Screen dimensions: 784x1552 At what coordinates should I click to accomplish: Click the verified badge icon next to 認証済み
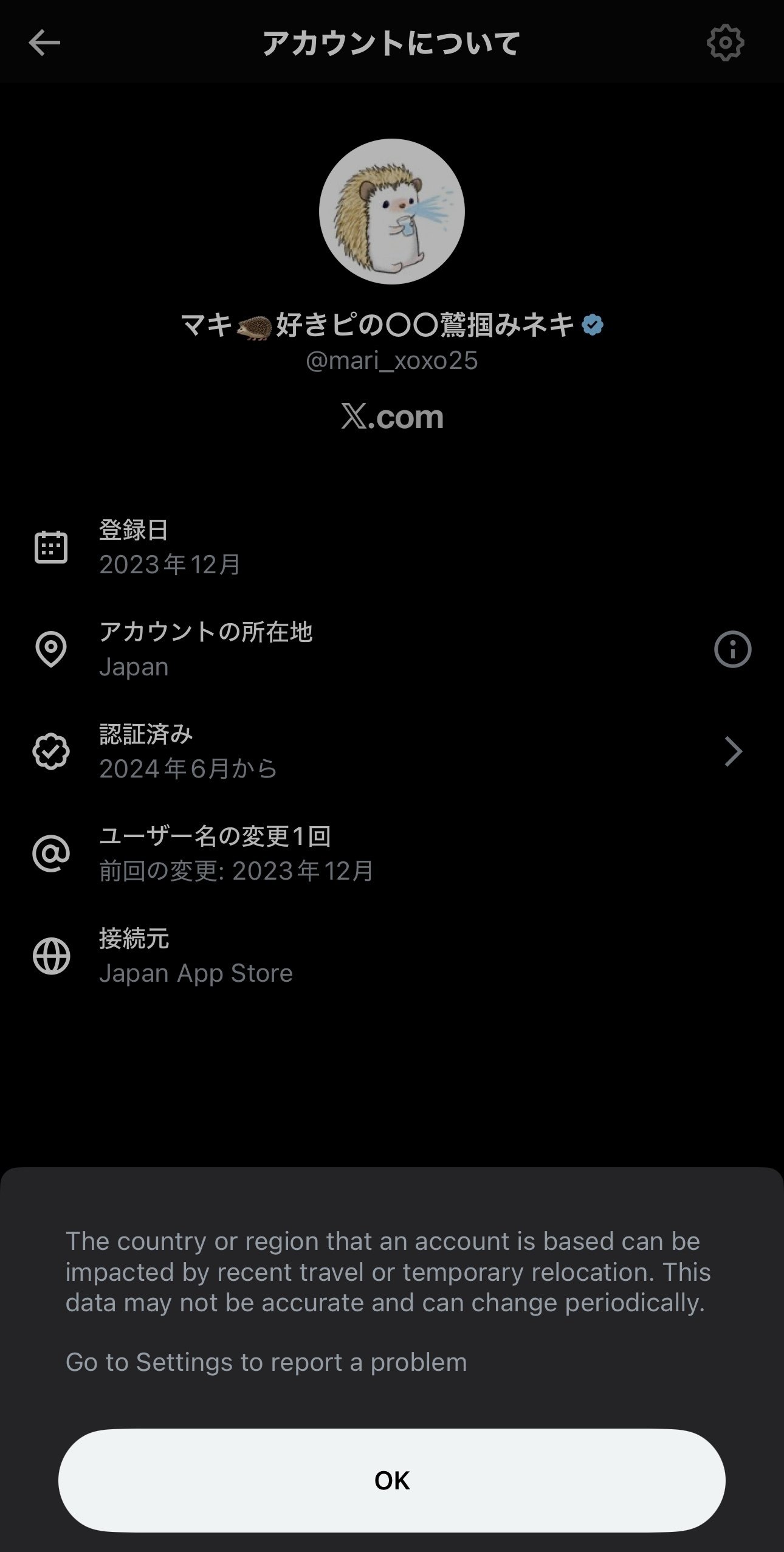[52, 750]
